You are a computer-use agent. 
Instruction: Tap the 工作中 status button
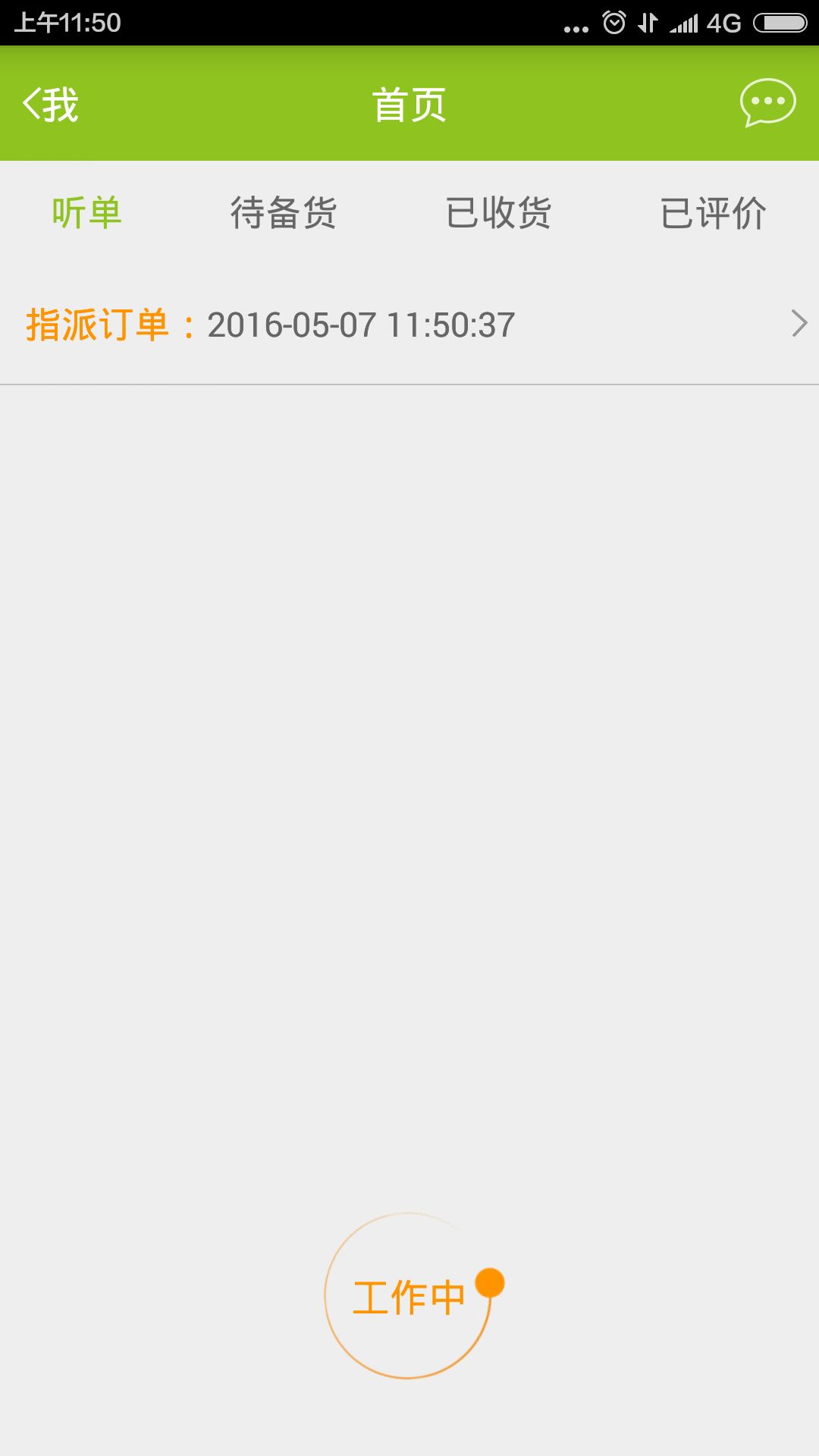(x=409, y=1297)
